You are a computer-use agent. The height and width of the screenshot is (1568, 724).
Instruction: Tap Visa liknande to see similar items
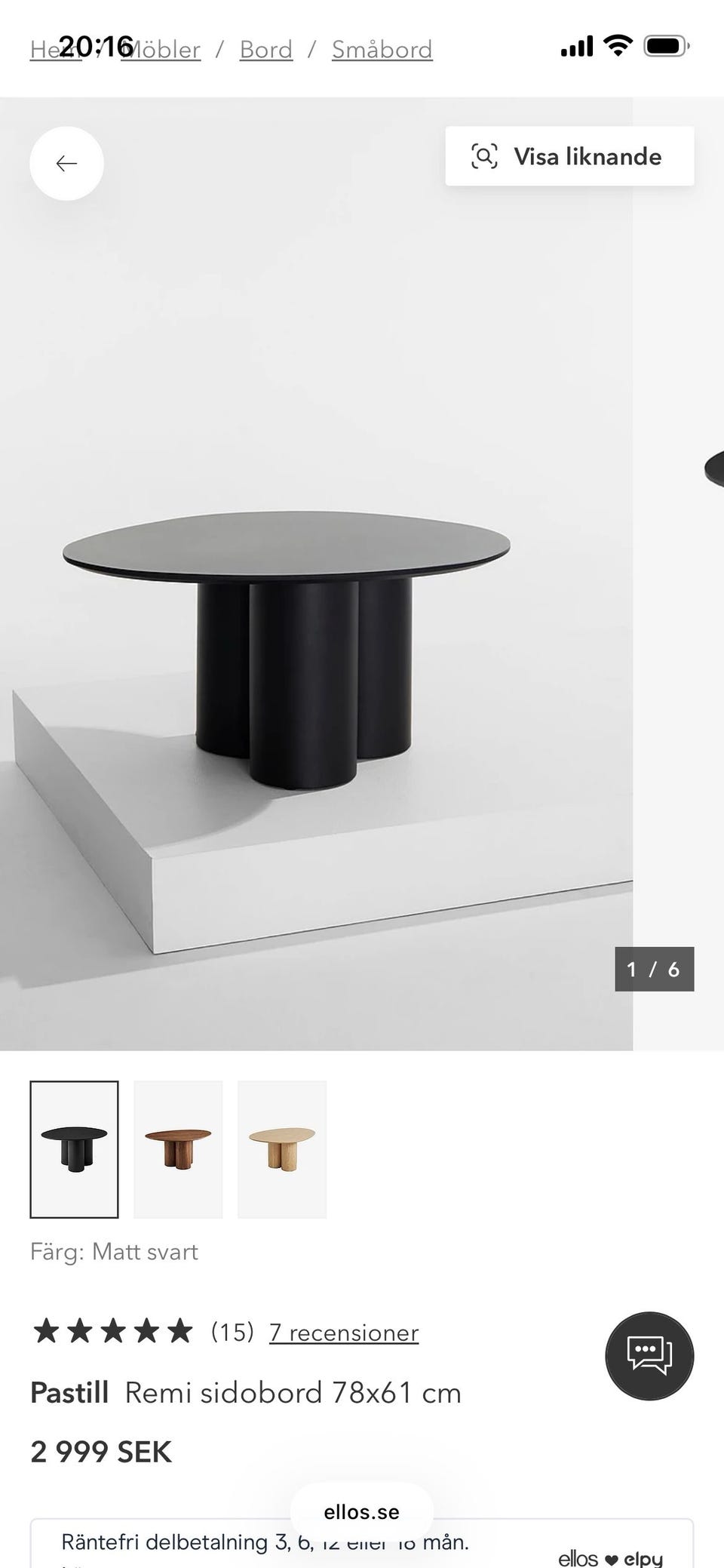pyautogui.click(x=569, y=156)
